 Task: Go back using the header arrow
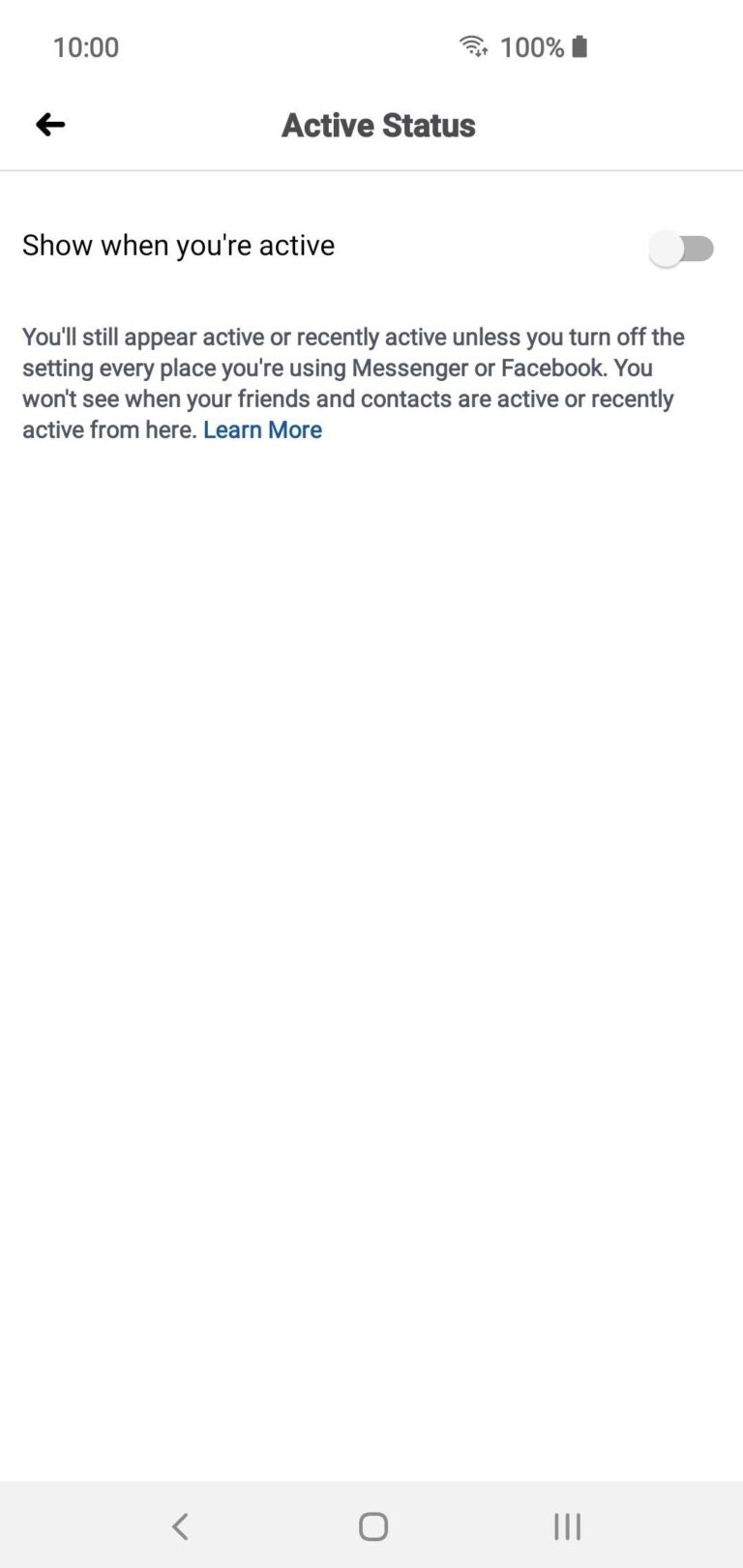tap(50, 124)
